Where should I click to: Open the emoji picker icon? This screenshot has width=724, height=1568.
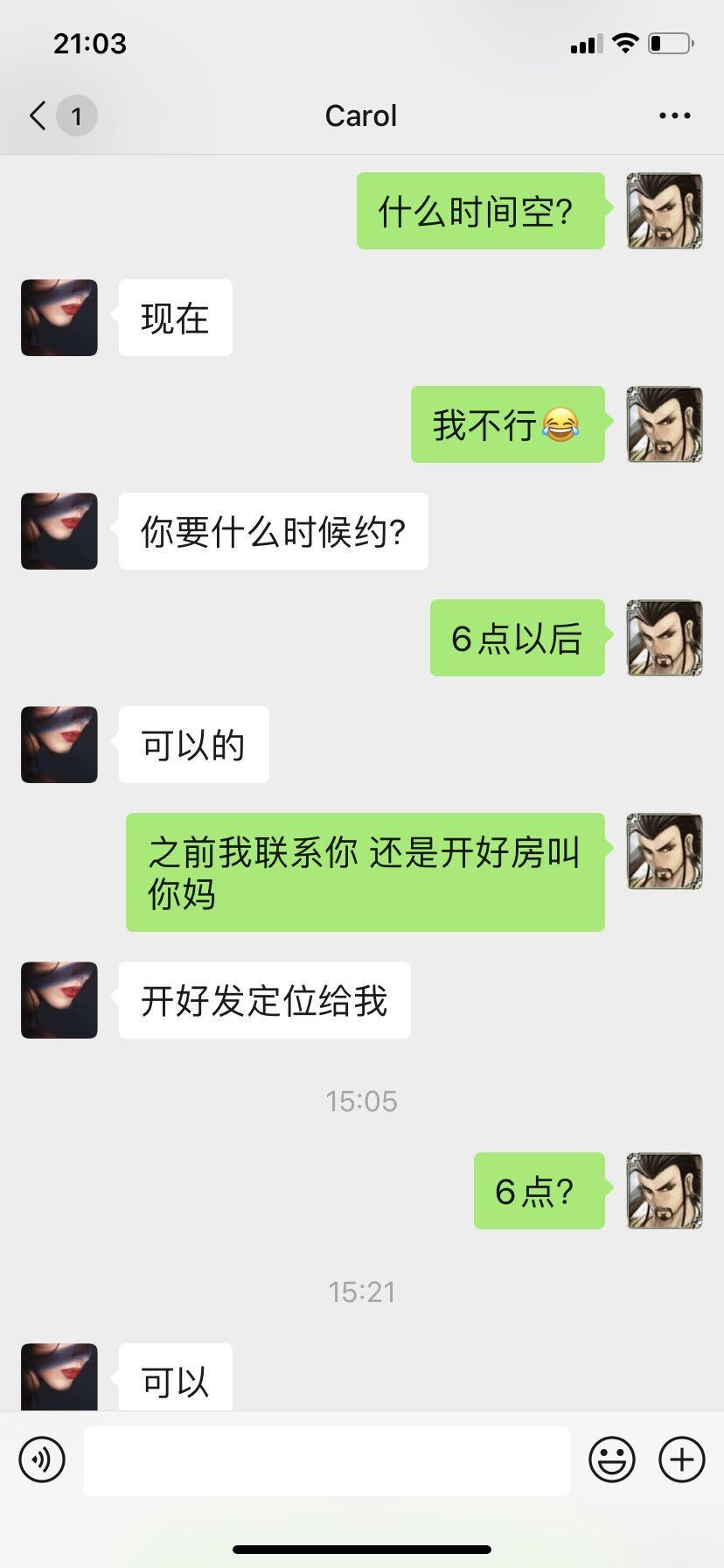pos(613,1459)
